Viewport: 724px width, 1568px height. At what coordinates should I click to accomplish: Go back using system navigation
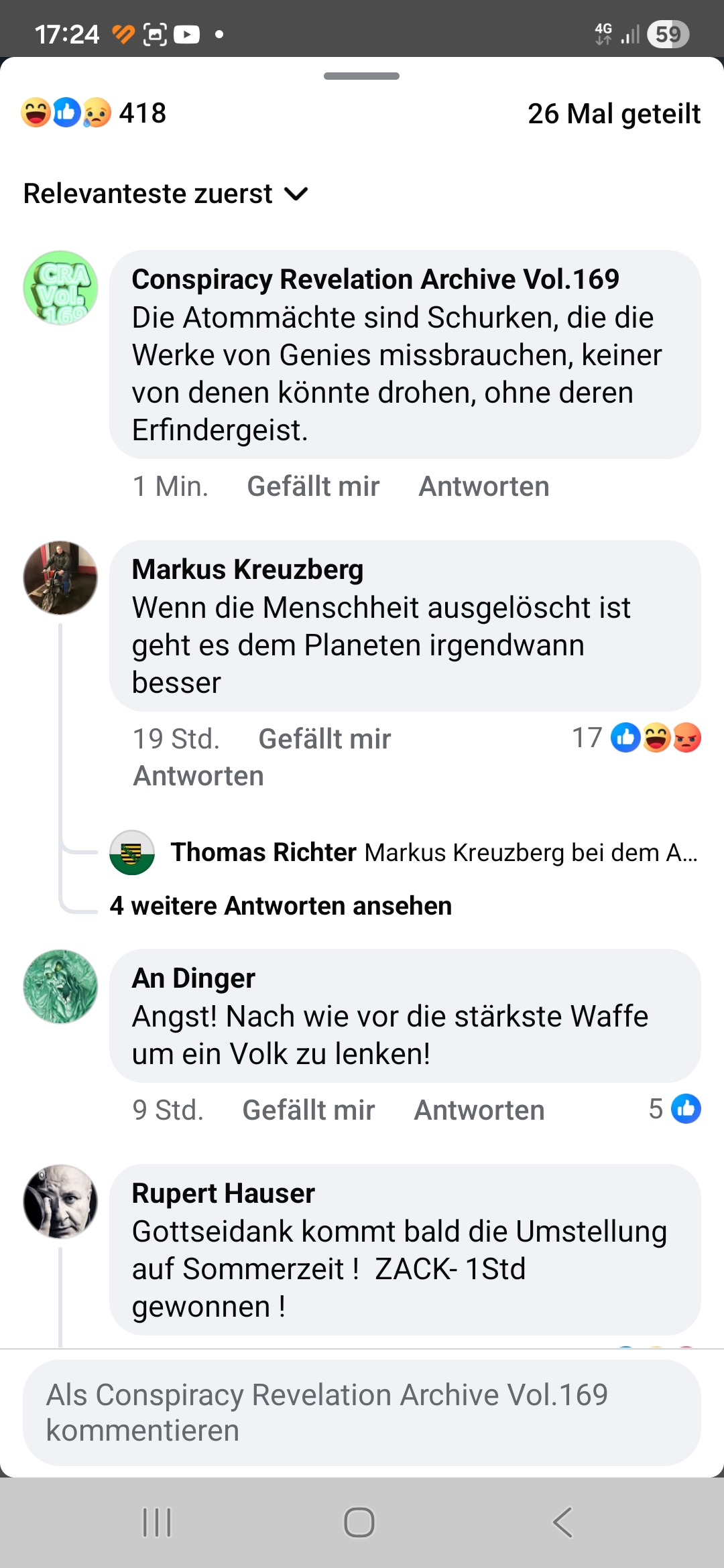coord(562,1522)
